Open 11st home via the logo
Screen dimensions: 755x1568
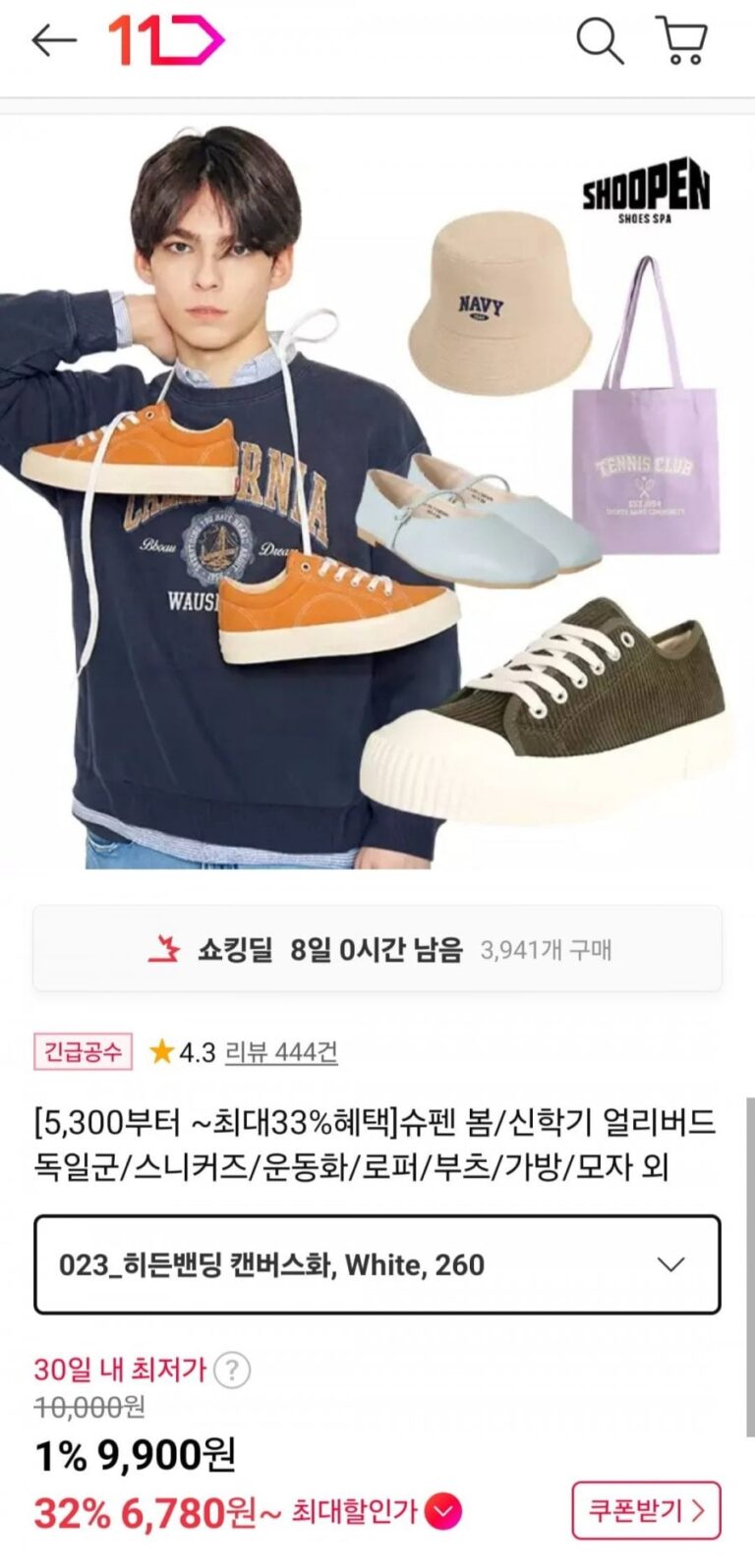tap(166, 41)
